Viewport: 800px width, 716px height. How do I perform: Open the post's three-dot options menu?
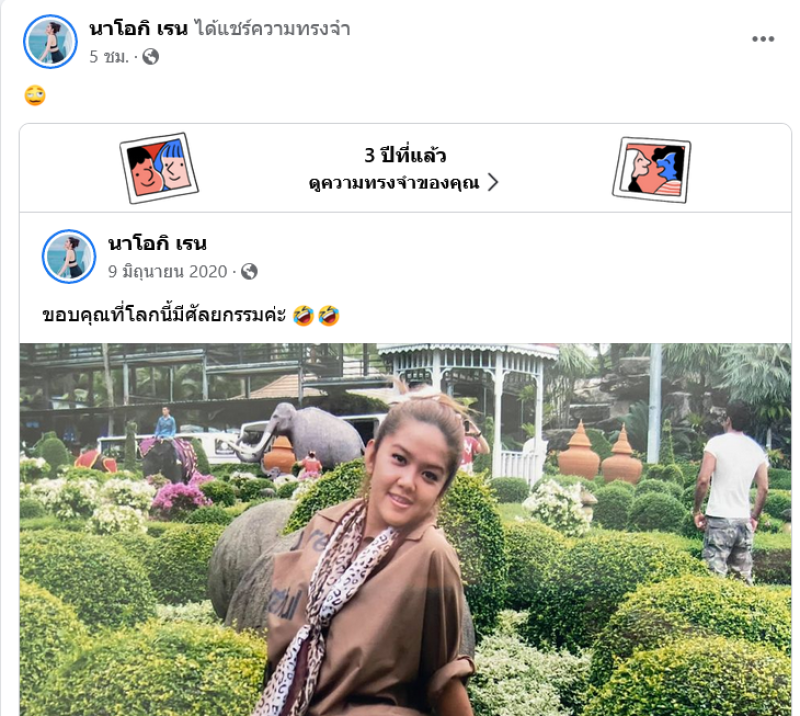(763, 39)
